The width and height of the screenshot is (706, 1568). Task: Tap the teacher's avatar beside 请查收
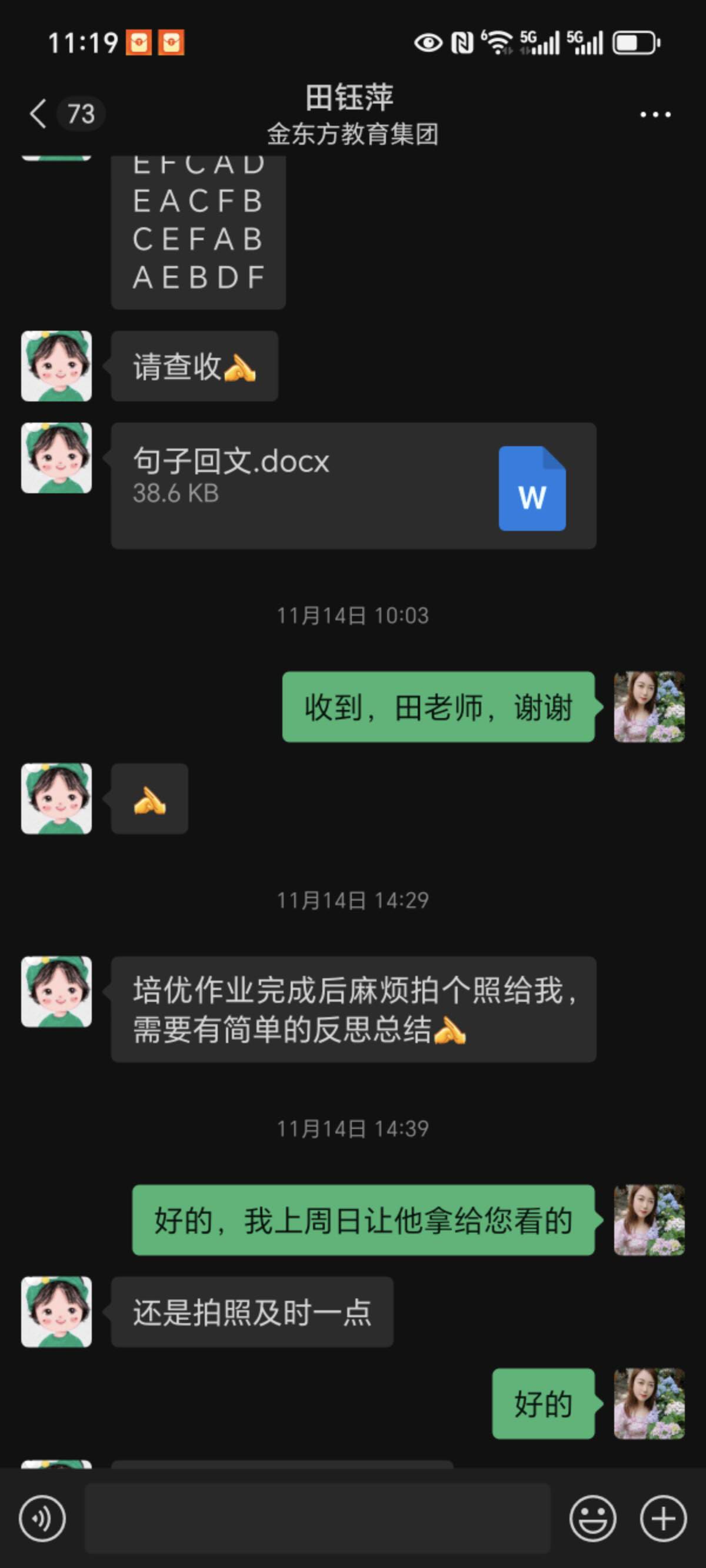tap(56, 366)
